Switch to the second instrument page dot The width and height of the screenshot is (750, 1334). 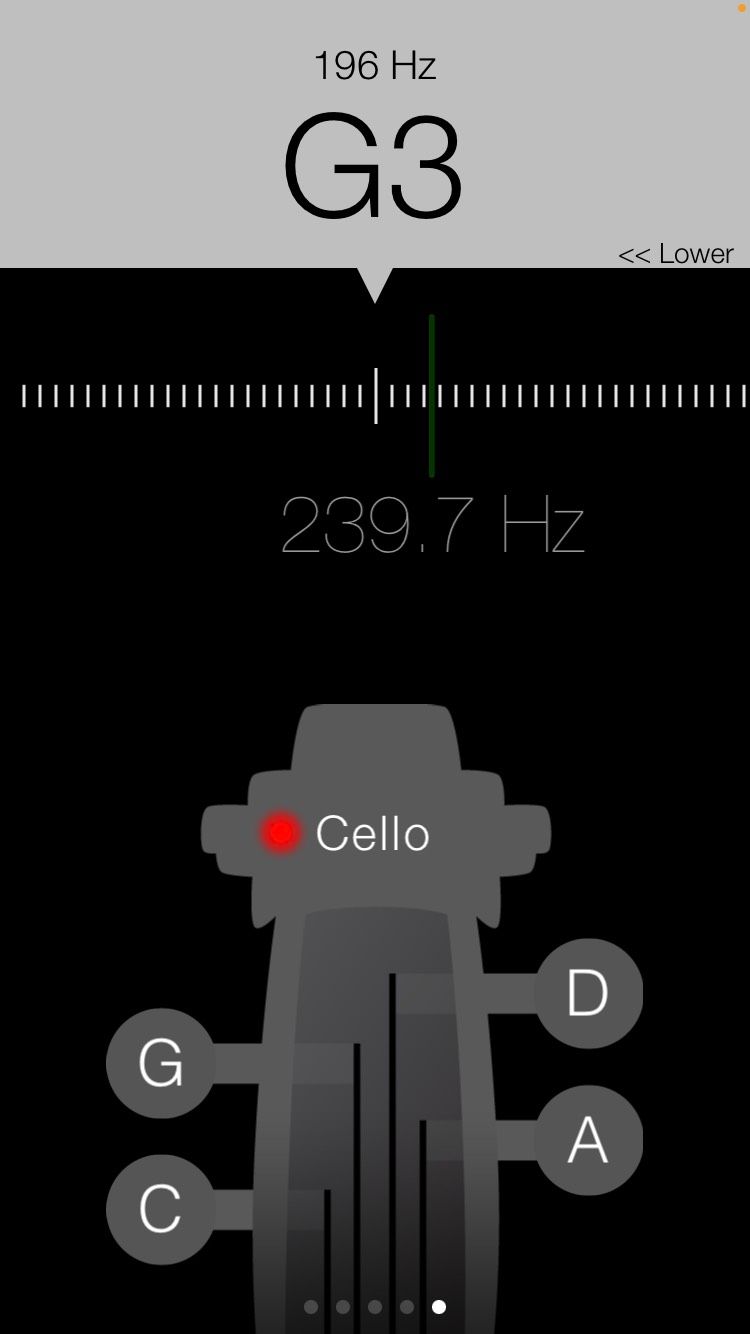point(342,1306)
